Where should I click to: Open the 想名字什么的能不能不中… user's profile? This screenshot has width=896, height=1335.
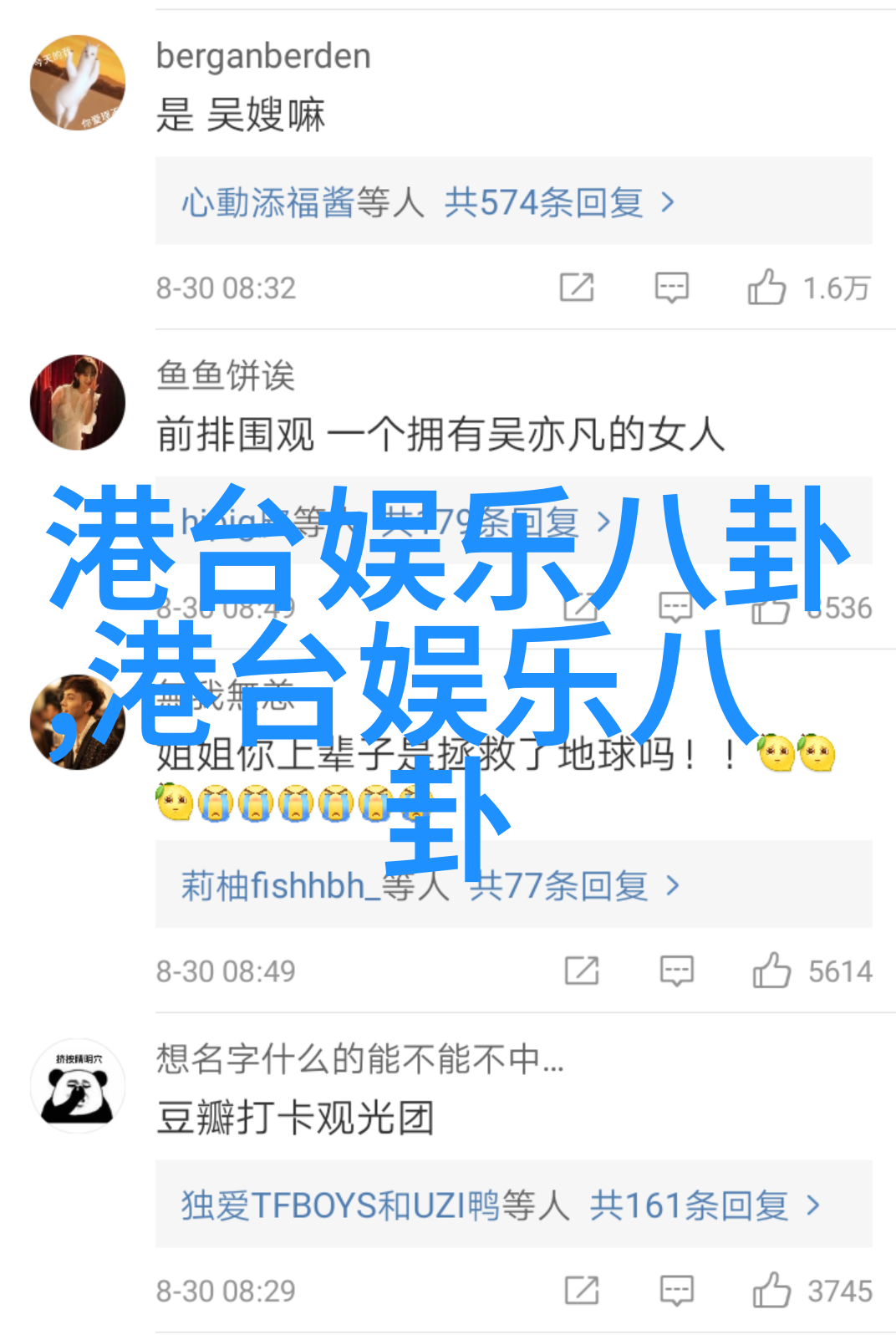click(x=359, y=1059)
